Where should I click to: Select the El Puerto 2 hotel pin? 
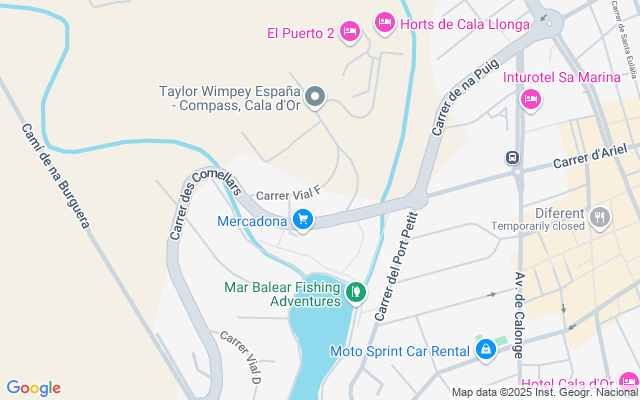[349, 33]
